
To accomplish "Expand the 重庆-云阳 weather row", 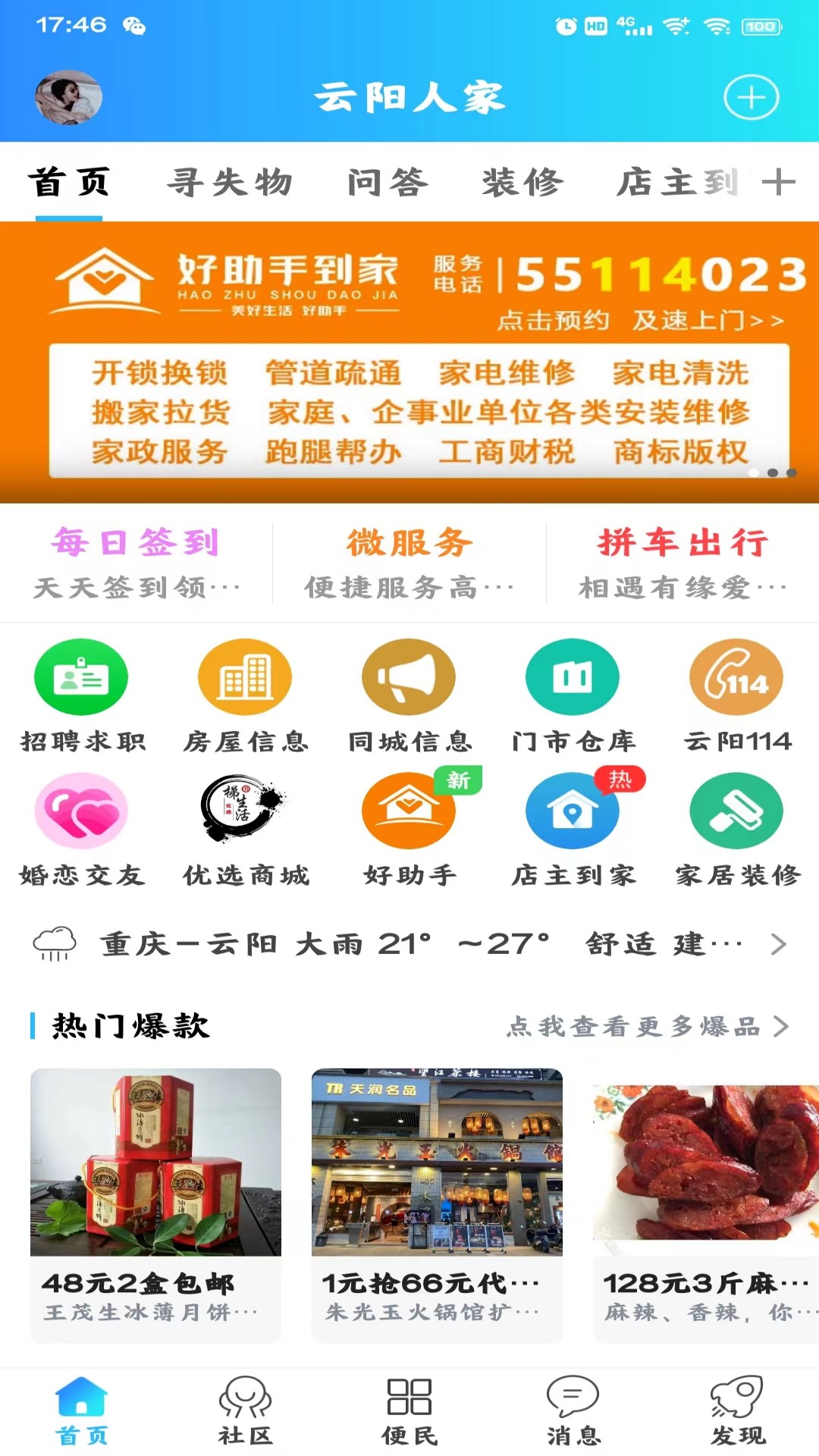I will [409, 944].
